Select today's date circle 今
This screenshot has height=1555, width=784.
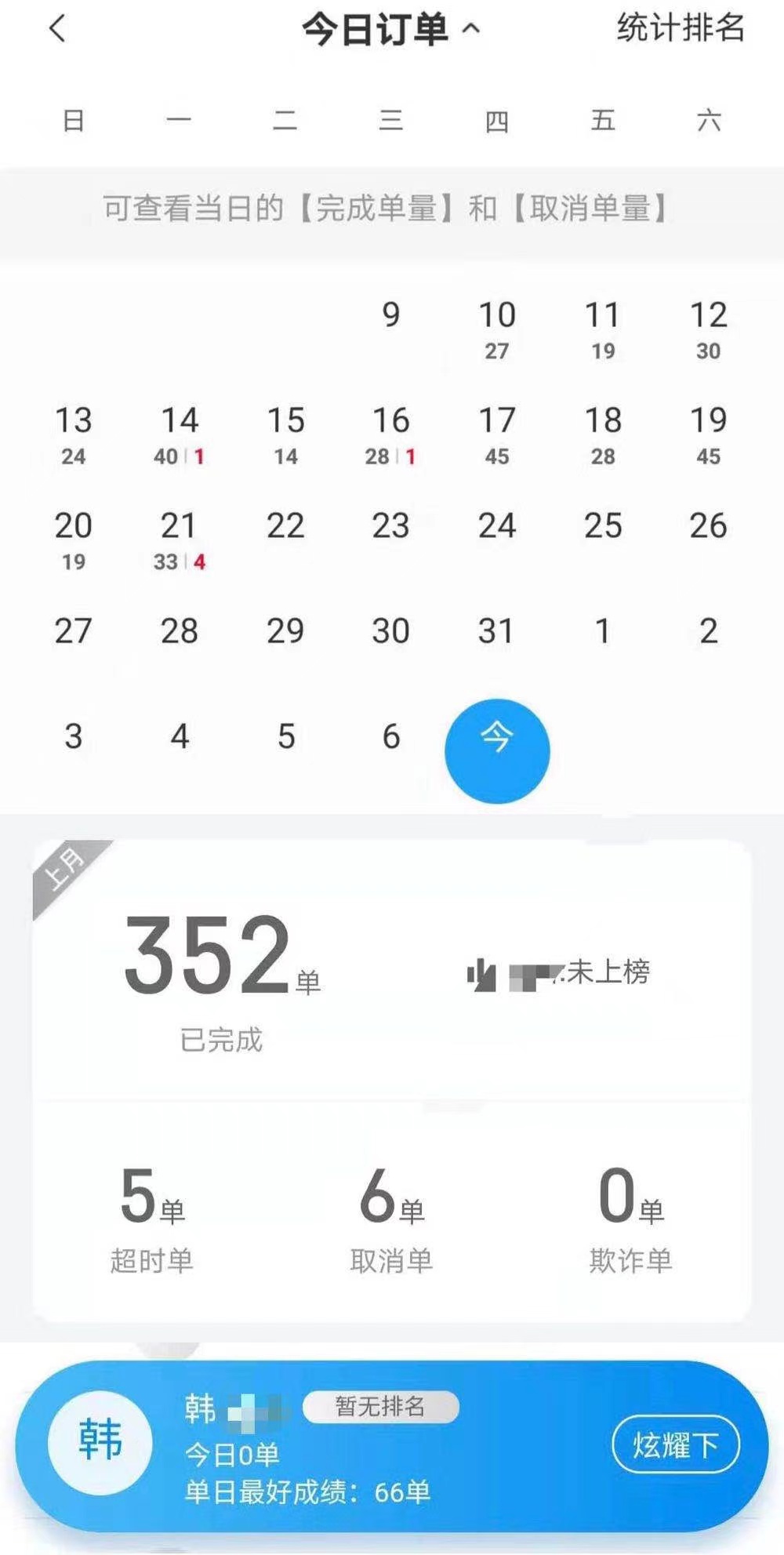(496, 750)
